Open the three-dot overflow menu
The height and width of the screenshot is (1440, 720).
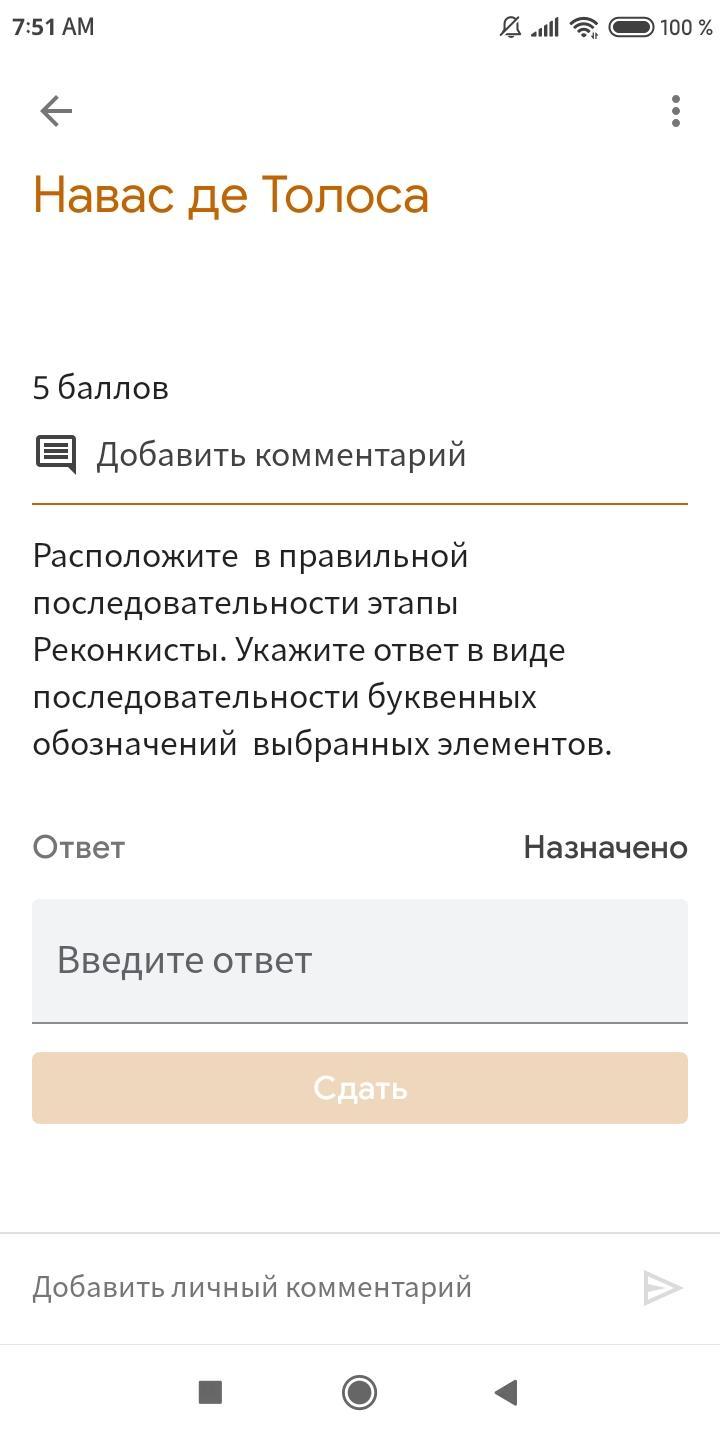pos(676,111)
